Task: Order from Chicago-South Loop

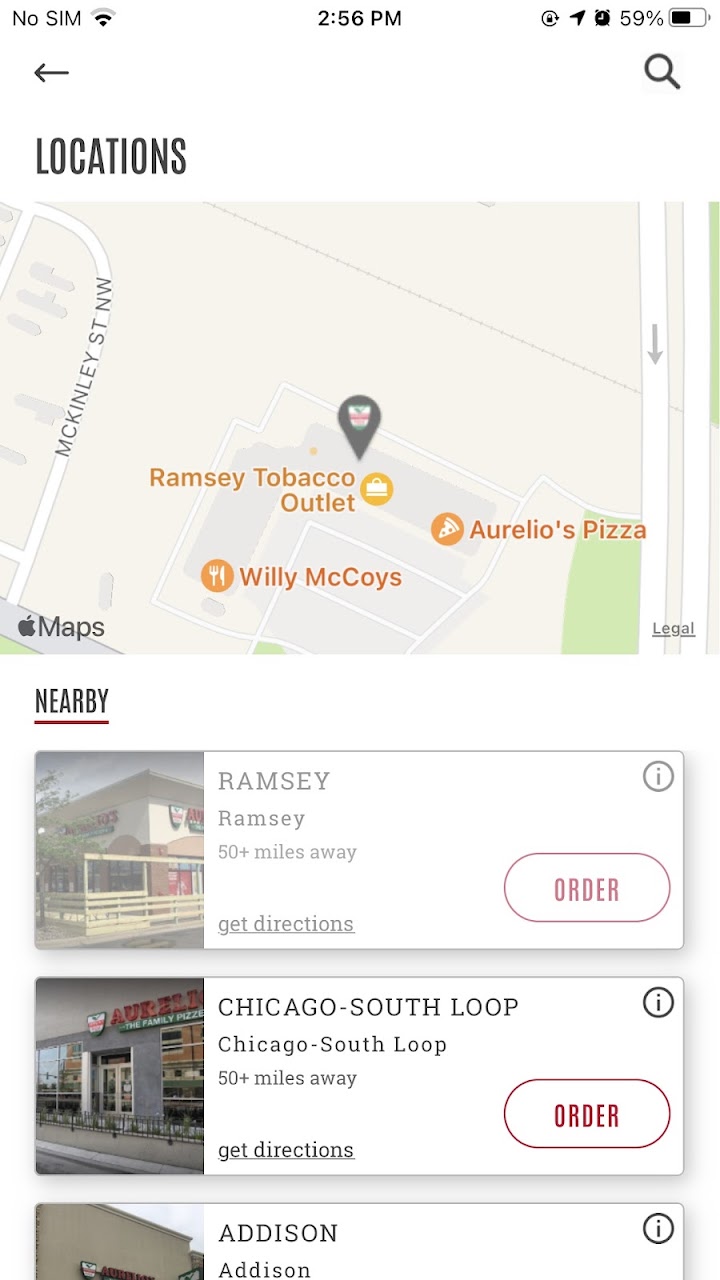Action: (x=587, y=1114)
